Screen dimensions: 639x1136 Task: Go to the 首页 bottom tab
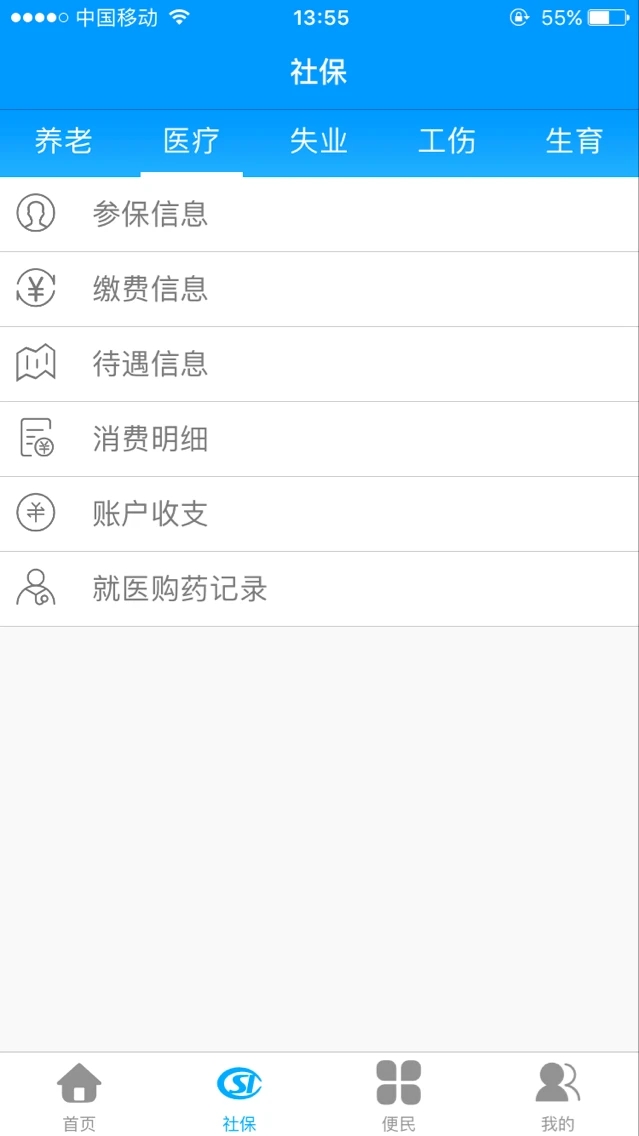79,1096
